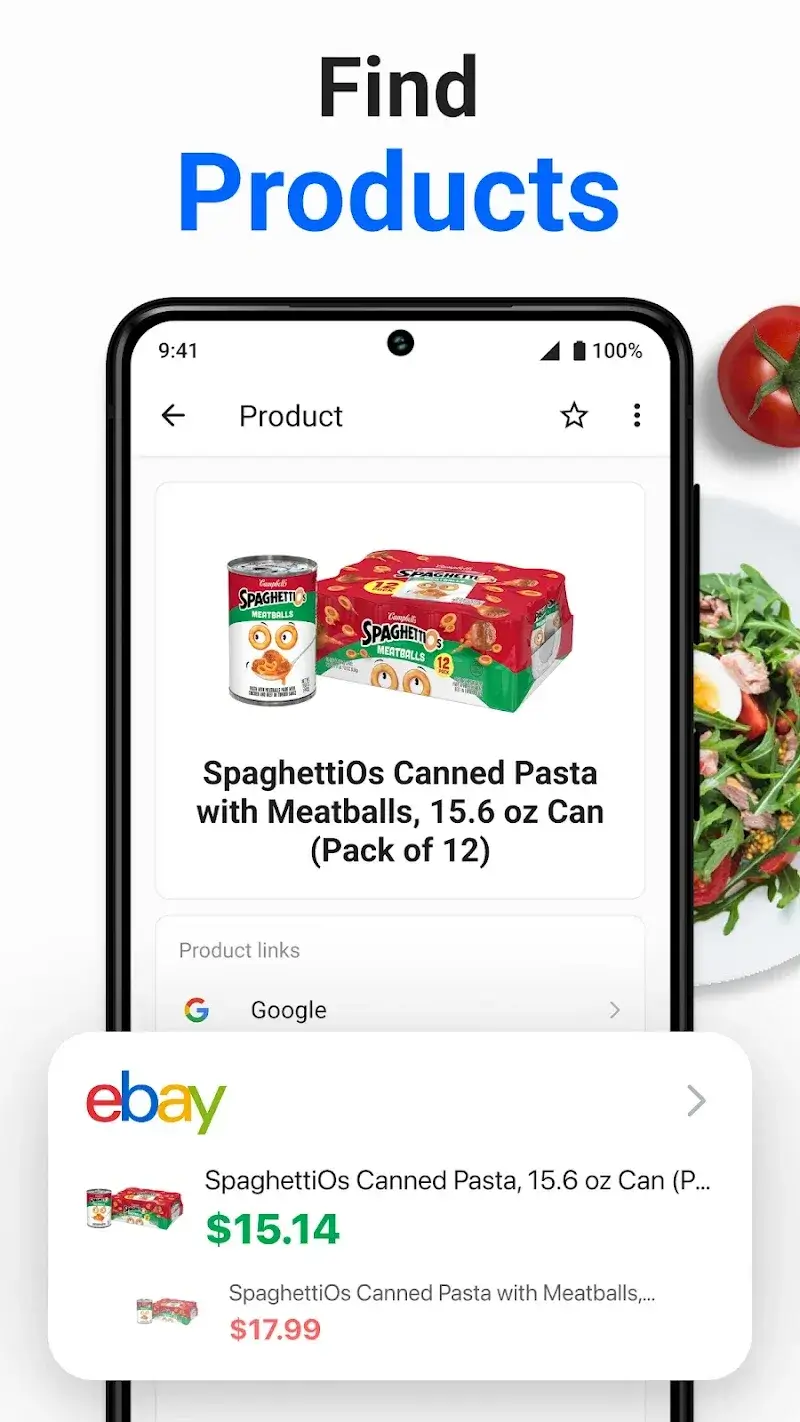Tap the $15.14 eBay listing title
Image resolution: width=800 pixels, height=1422 pixels.
[x=455, y=1180]
